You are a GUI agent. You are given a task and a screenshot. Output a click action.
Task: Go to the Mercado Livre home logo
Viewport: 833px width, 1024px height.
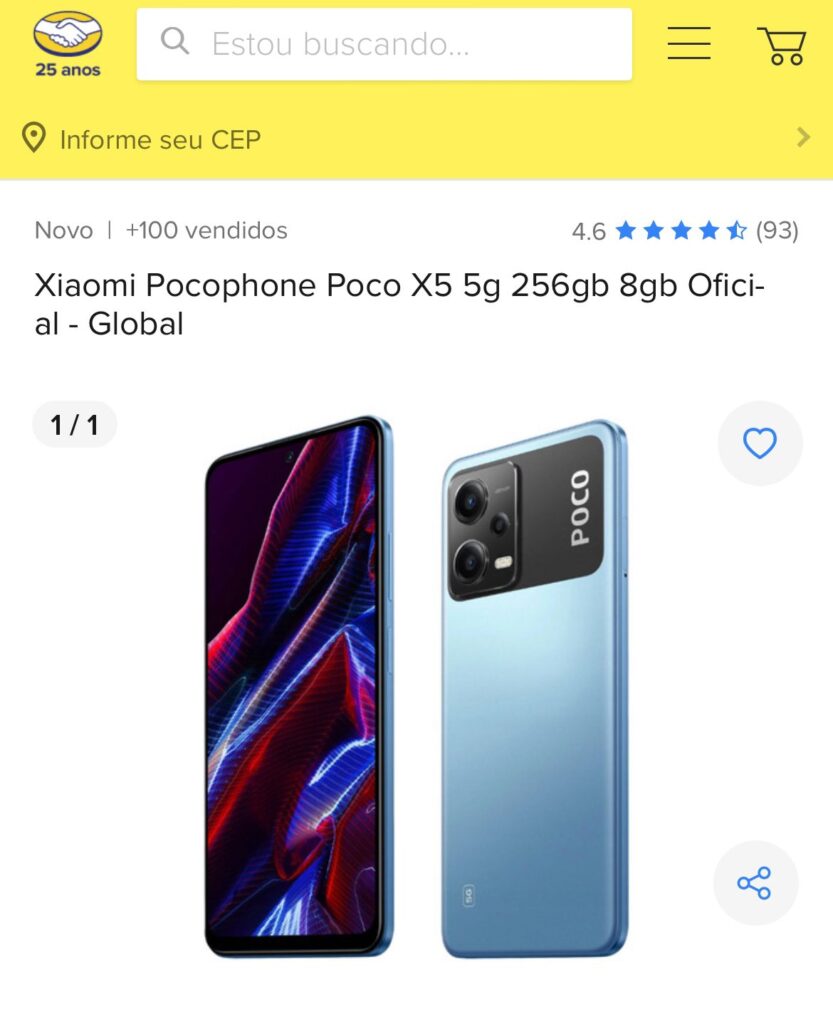68,43
